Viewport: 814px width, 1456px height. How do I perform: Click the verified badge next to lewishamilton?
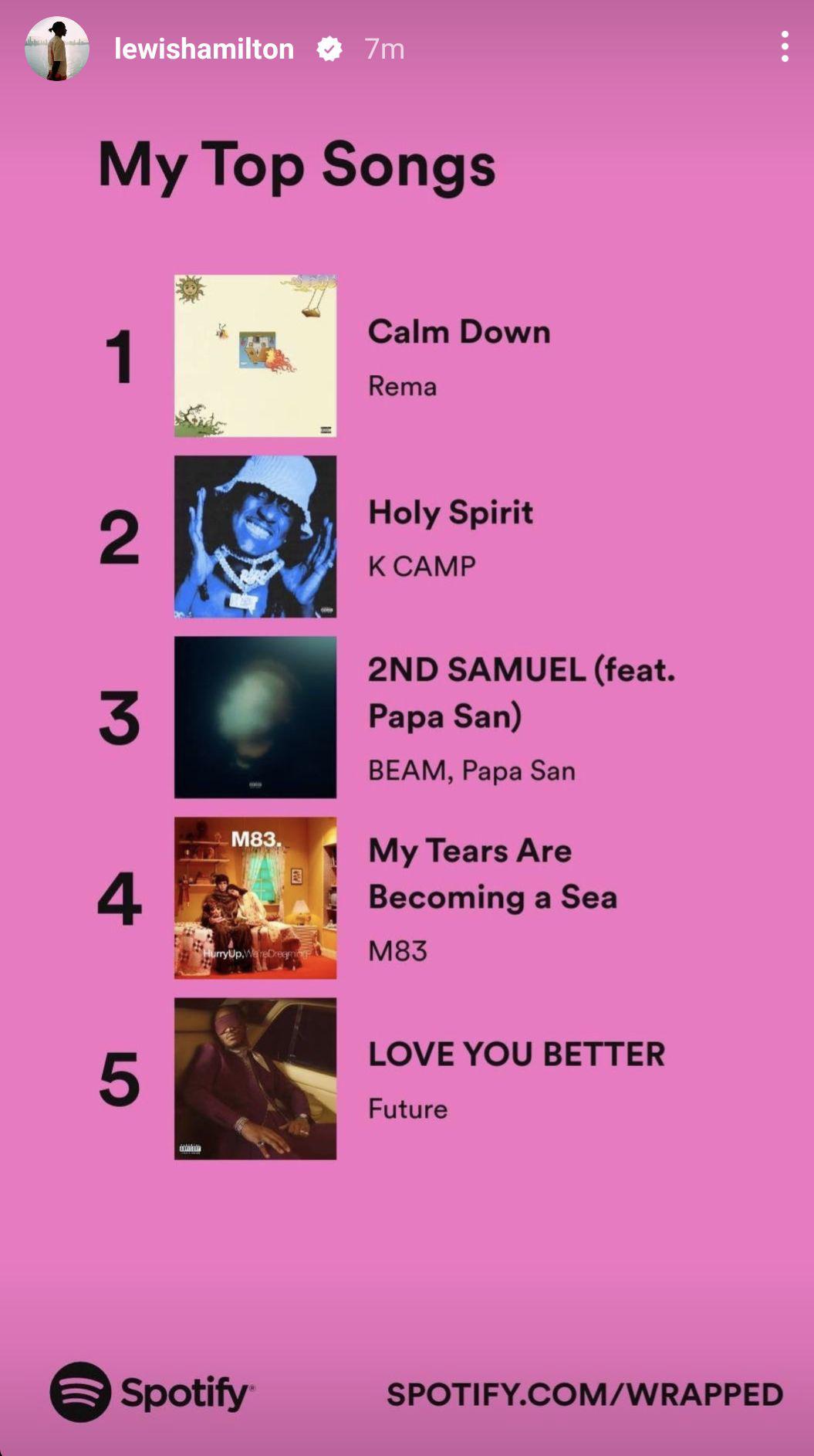328,49
